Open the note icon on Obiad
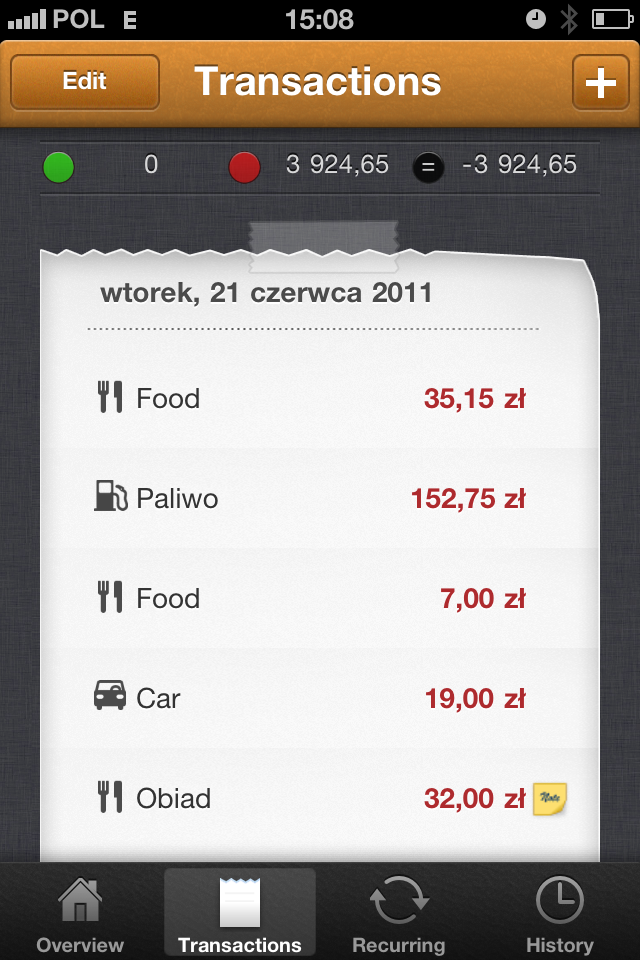The height and width of the screenshot is (960, 640). click(550, 798)
